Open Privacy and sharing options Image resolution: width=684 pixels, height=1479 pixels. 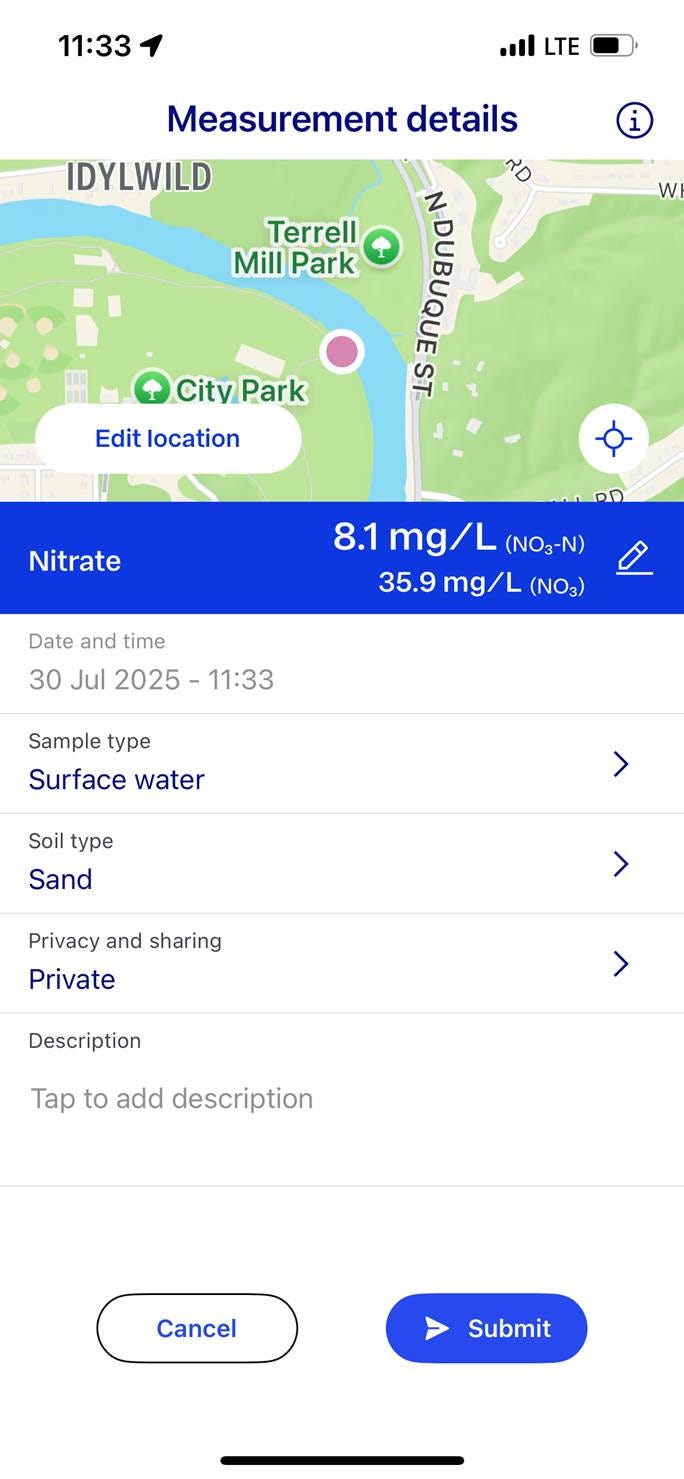[342, 964]
